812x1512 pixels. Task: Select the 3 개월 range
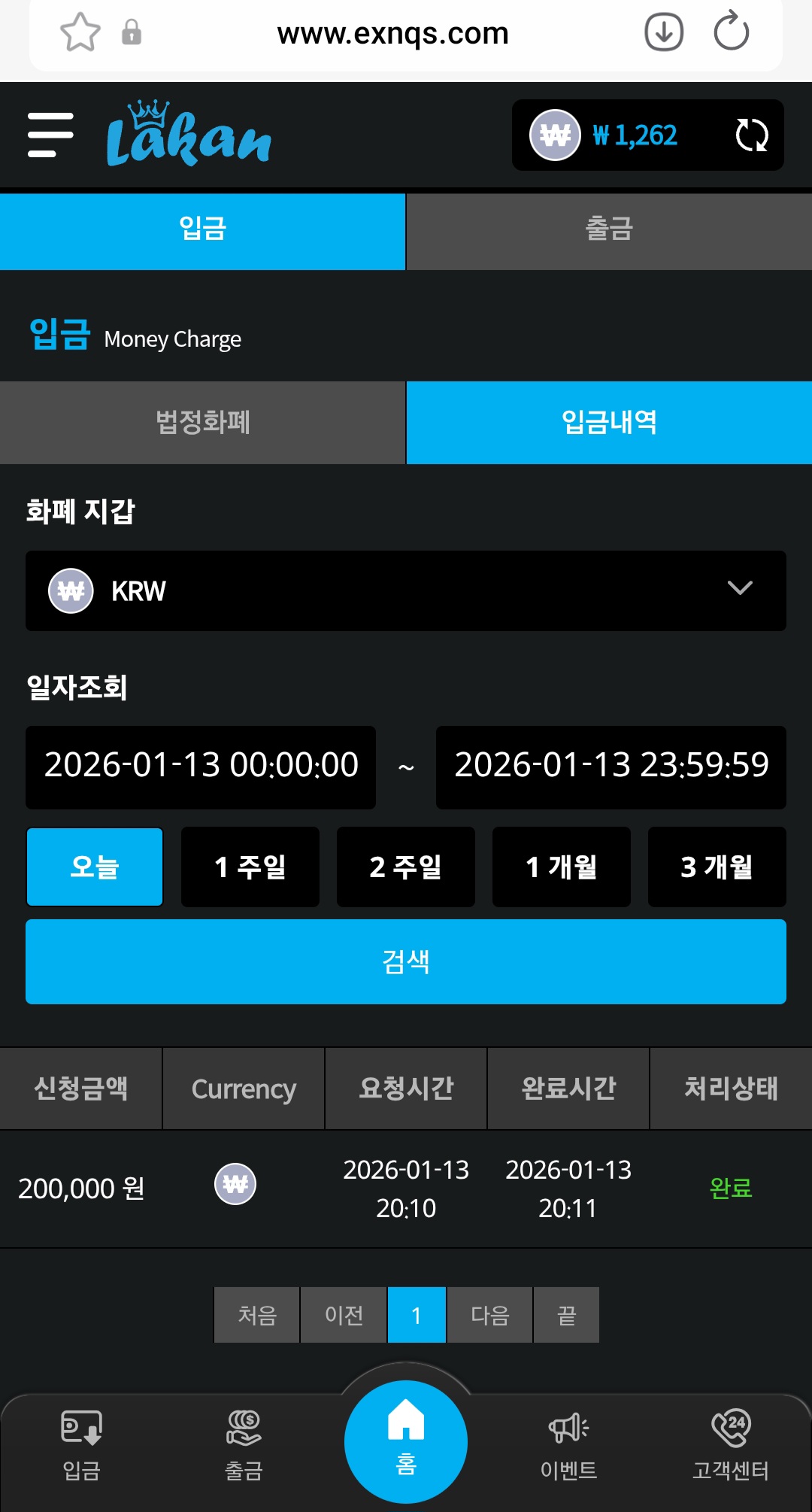pos(717,867)
